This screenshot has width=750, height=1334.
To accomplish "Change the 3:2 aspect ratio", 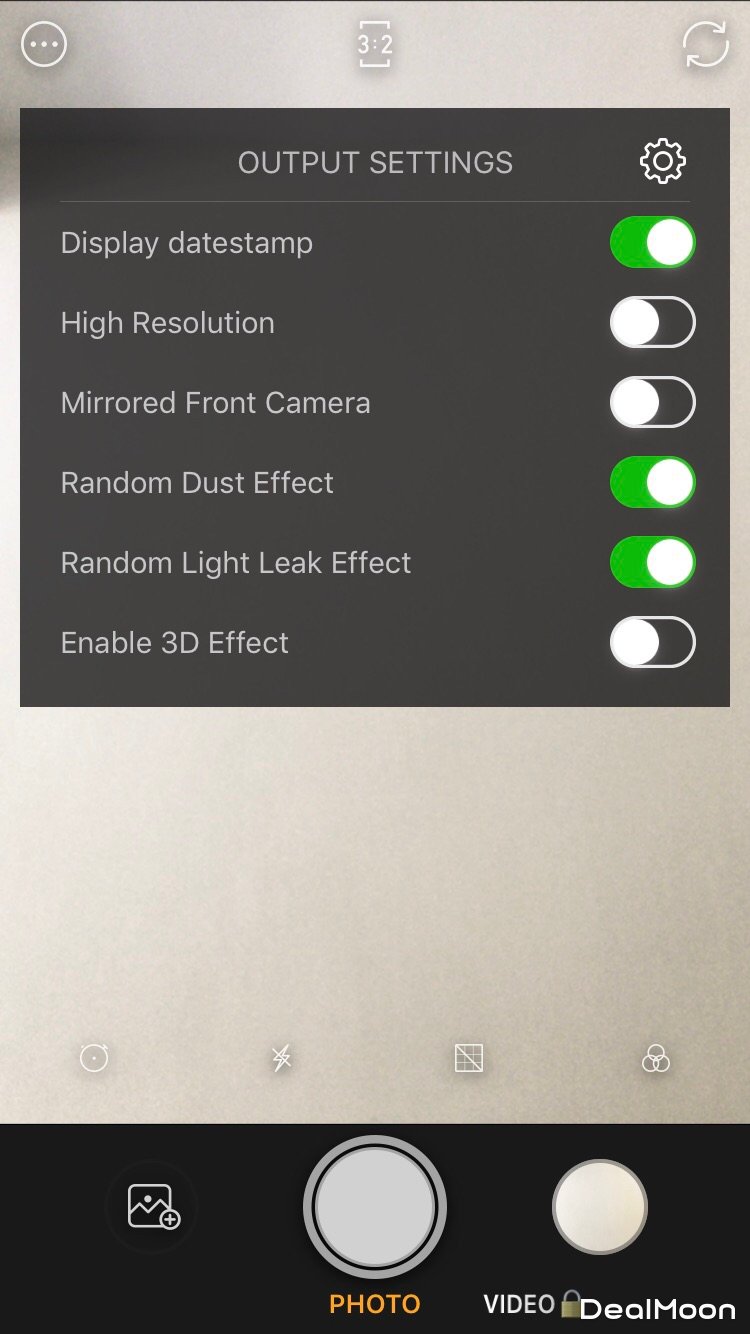I will [x=375, y=45].
